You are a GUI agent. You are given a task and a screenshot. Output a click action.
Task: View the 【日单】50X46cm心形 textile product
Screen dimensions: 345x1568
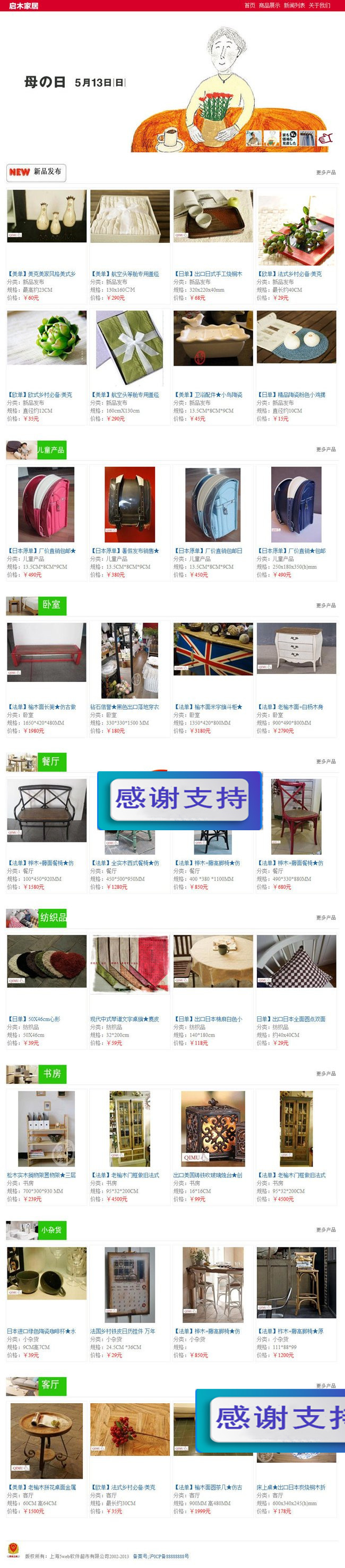click(34, 1019)
